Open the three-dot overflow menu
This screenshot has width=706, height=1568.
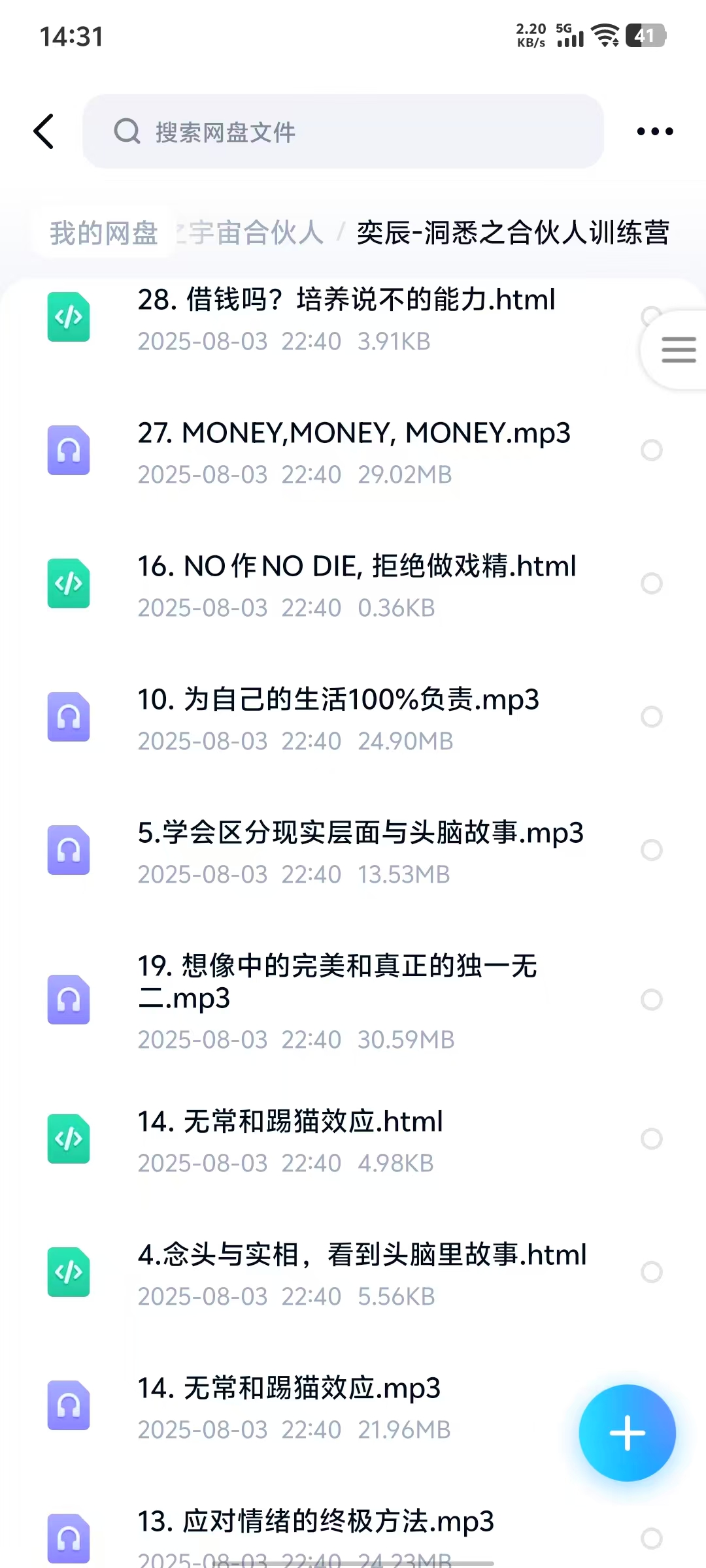coord(654,131)
